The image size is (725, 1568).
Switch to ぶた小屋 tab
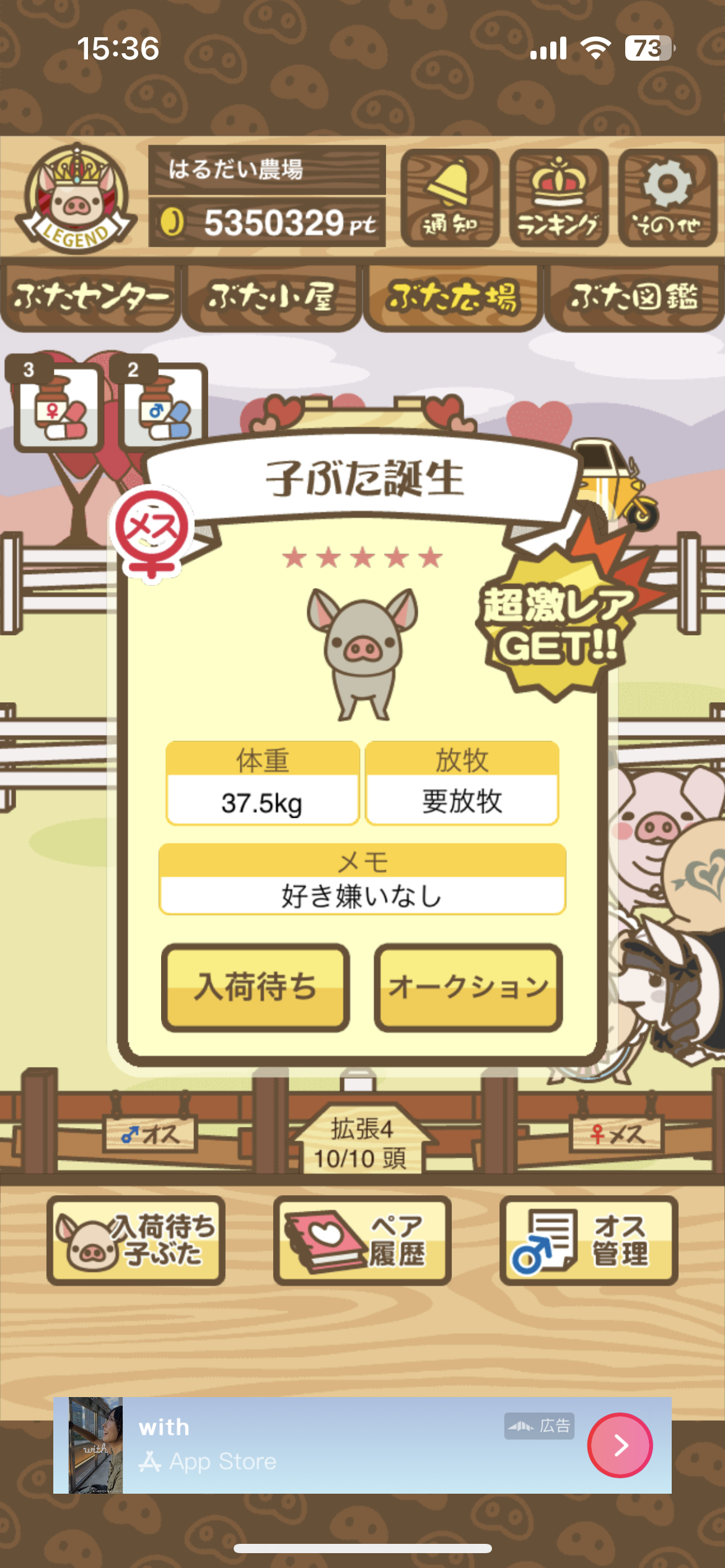click(x=272, y=298)
